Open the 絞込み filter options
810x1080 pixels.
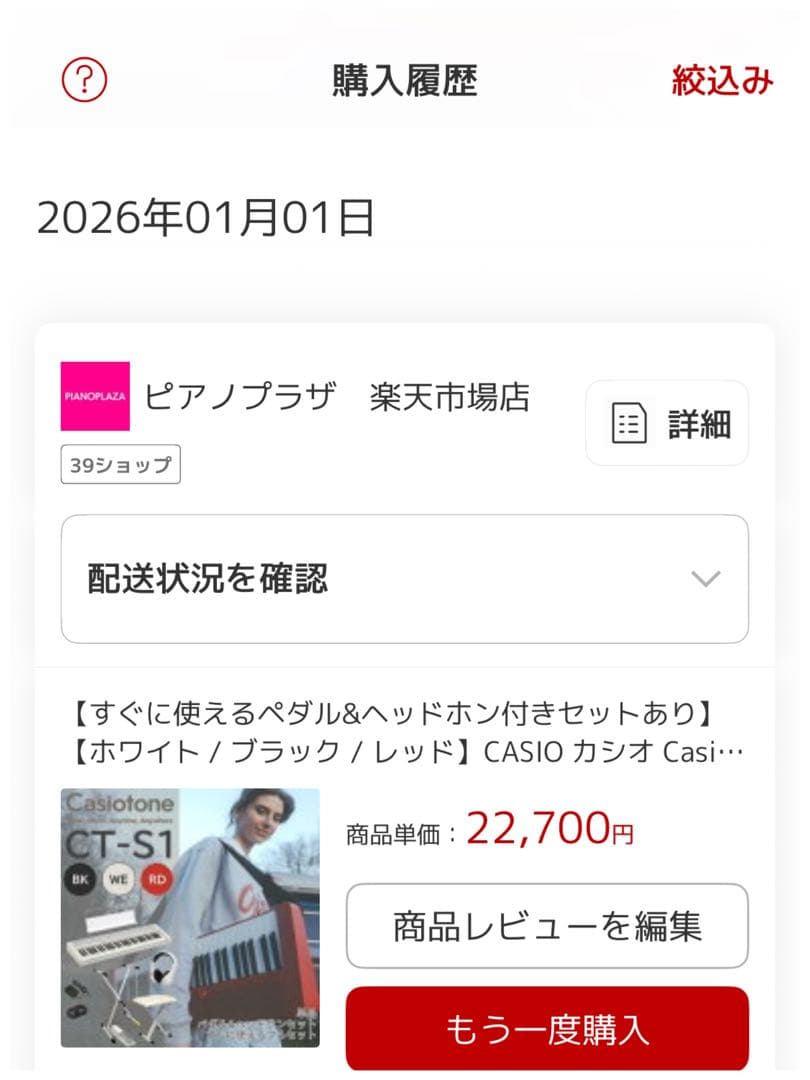(x=724, y=80)
